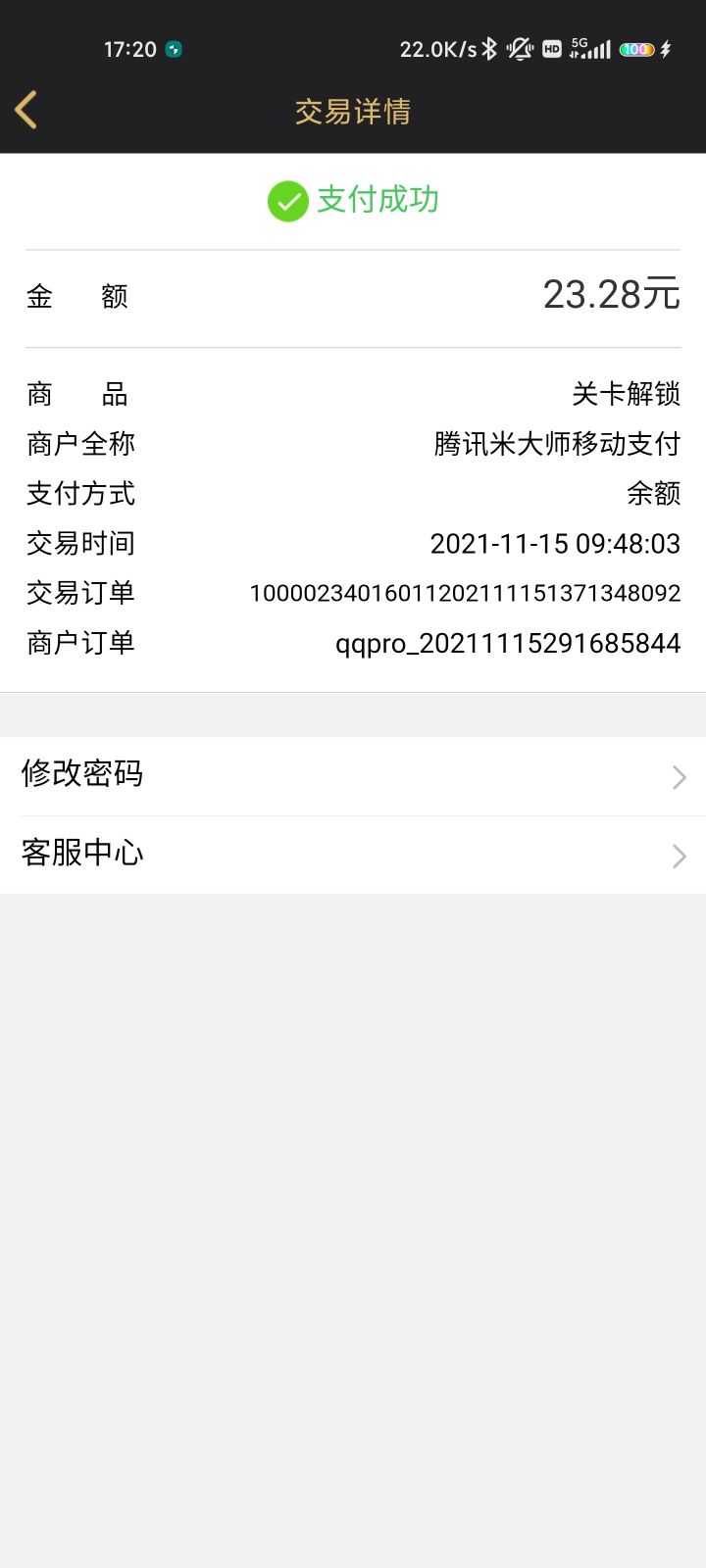Tap the VPN key icon near the clock

(x=172, y=48)
